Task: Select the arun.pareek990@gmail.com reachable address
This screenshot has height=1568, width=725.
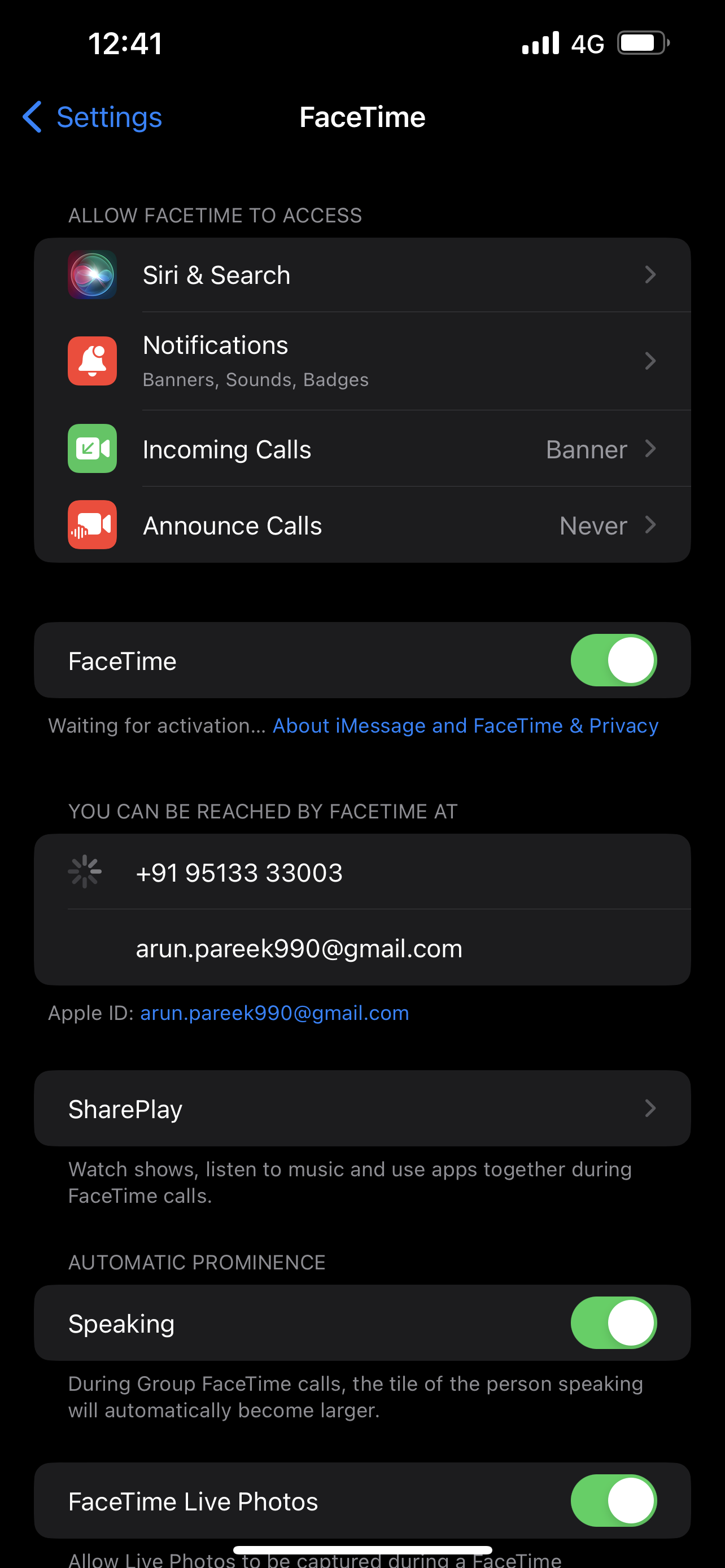Action: click(362, 948)
